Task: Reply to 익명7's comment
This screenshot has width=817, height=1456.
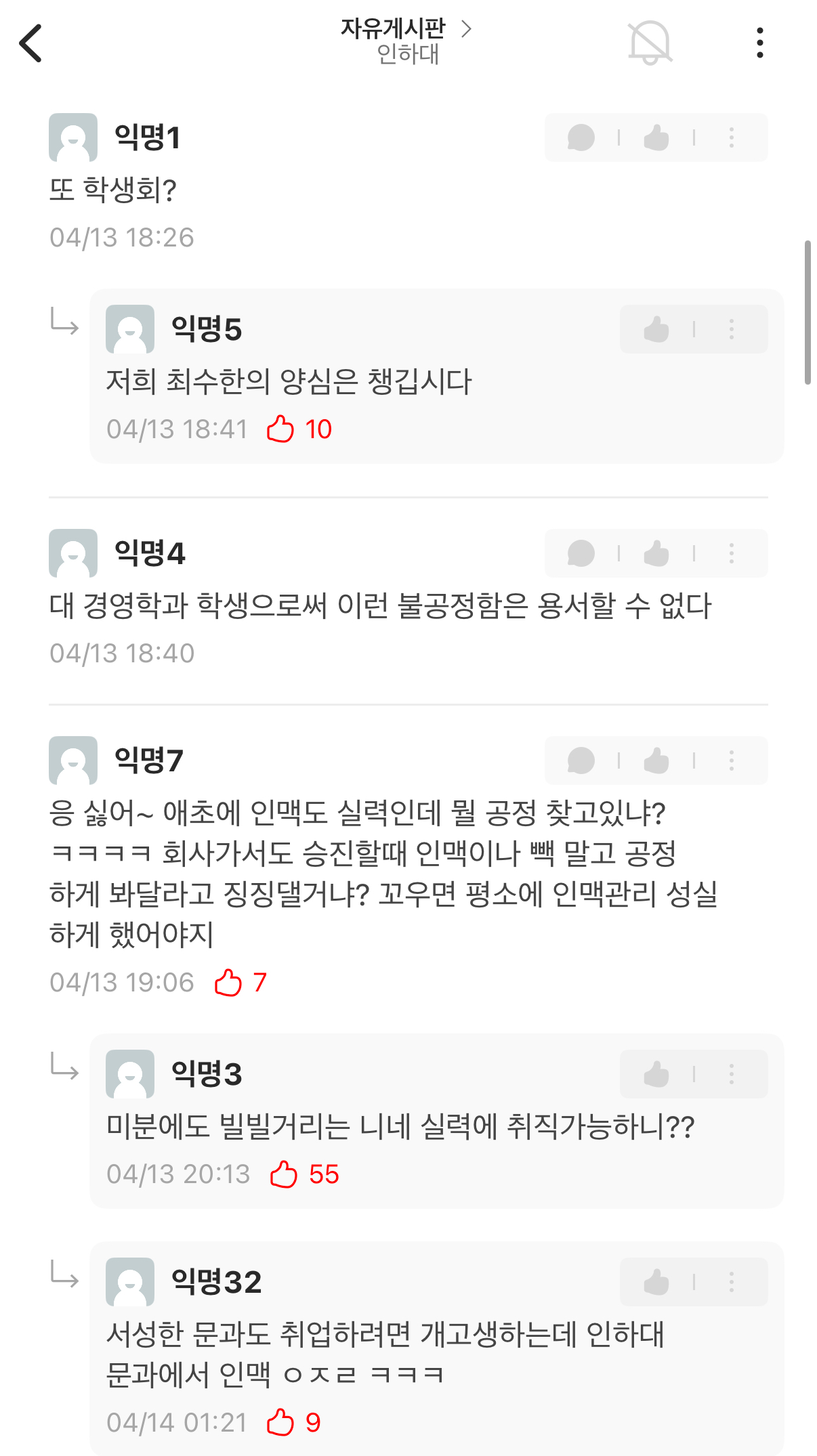Action: coord(581,761)
